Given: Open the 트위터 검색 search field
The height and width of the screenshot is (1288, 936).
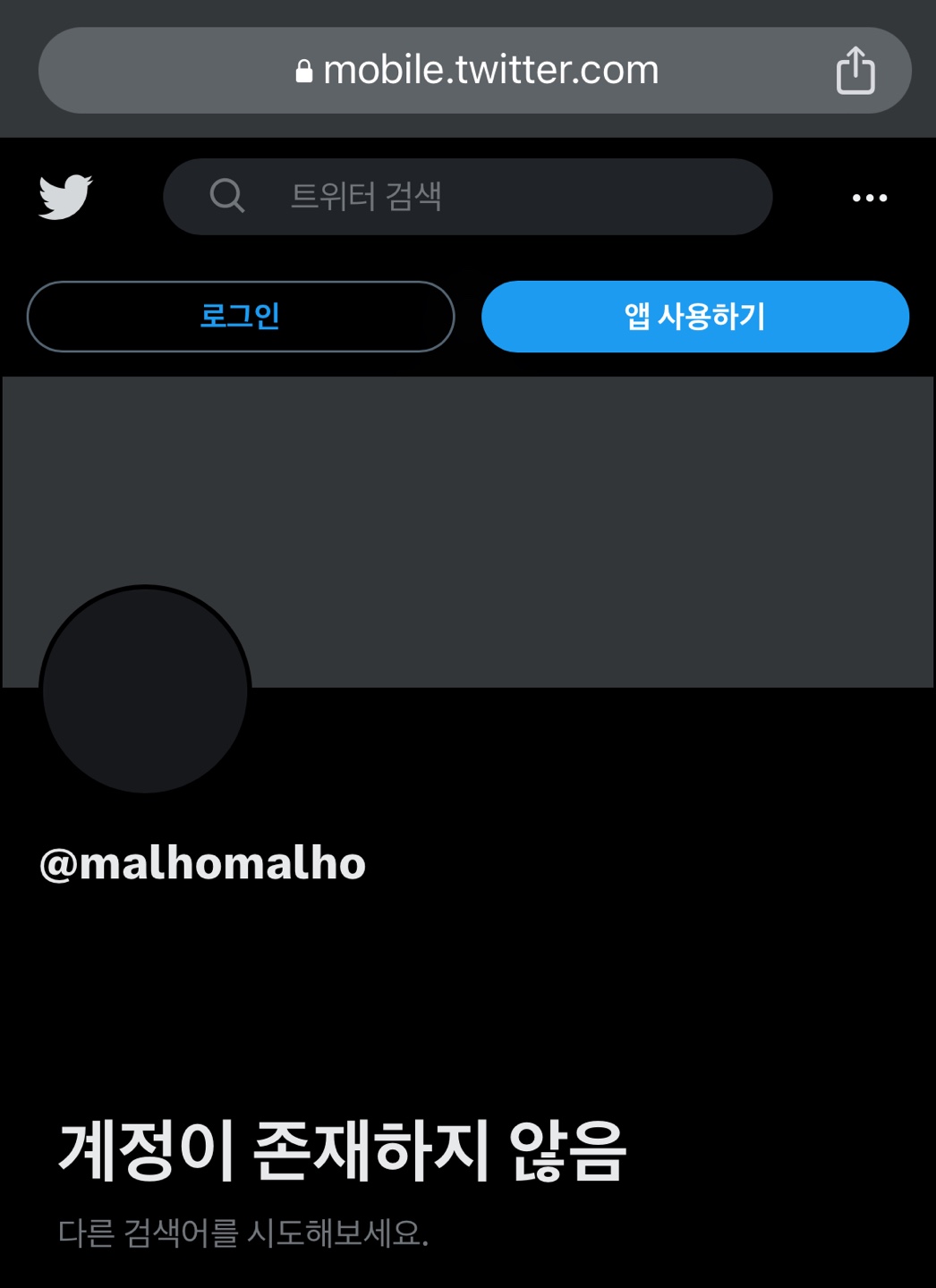Looking at the screenshot, I should 467,197.
